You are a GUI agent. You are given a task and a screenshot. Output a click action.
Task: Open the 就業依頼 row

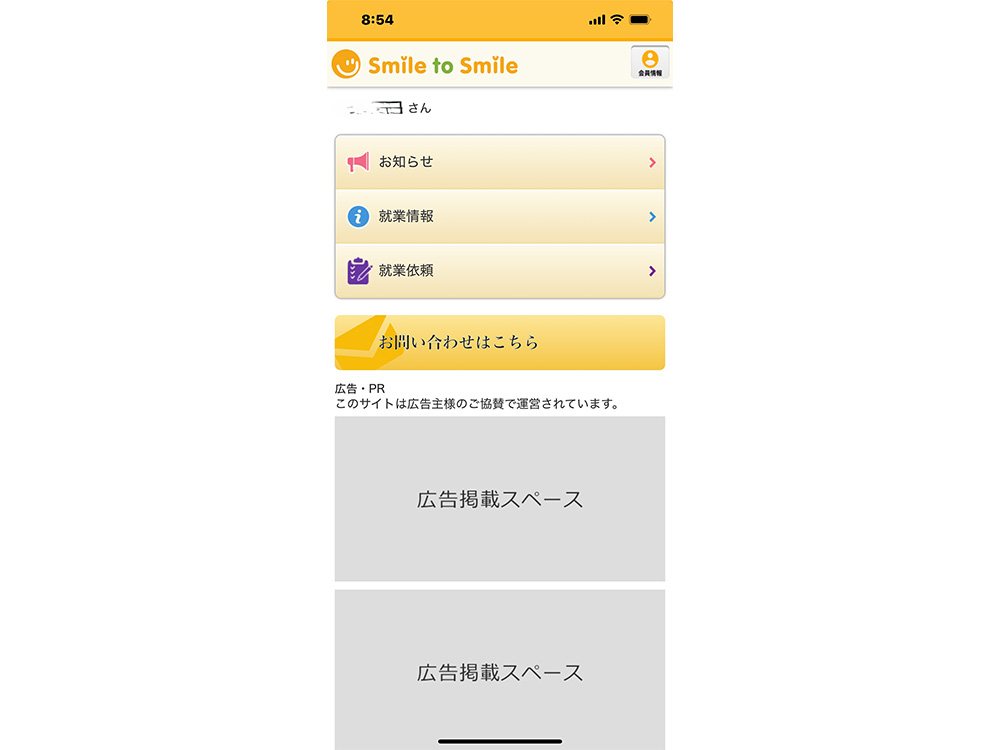(500, 271)
